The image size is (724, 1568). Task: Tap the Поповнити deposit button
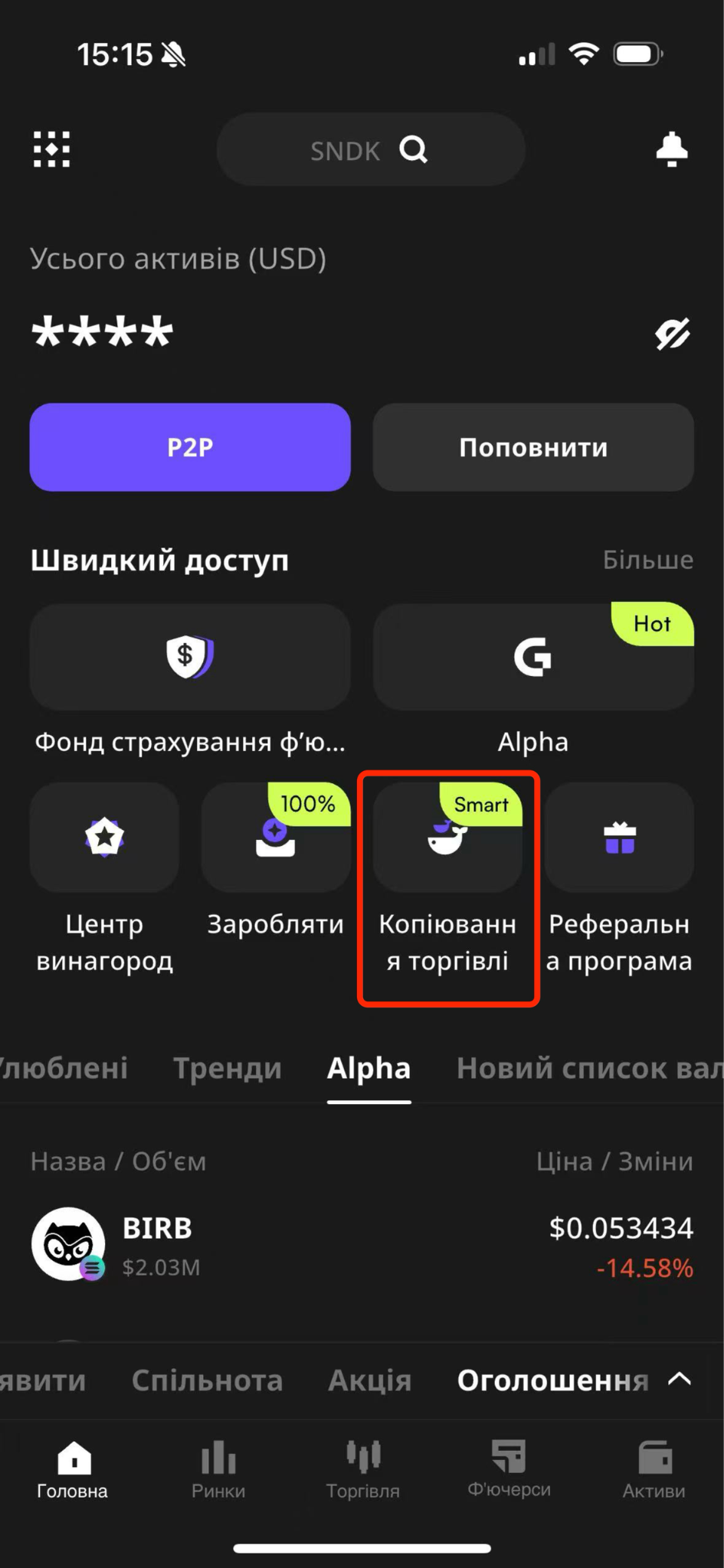533,447
